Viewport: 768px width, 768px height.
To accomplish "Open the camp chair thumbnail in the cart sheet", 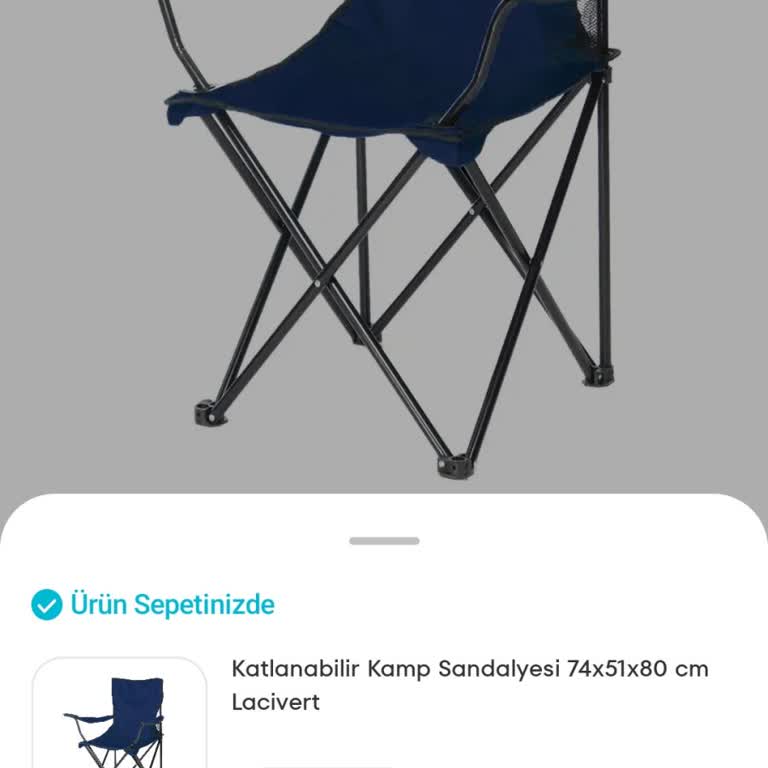I will pyautogui.click(x=119, y=716).
